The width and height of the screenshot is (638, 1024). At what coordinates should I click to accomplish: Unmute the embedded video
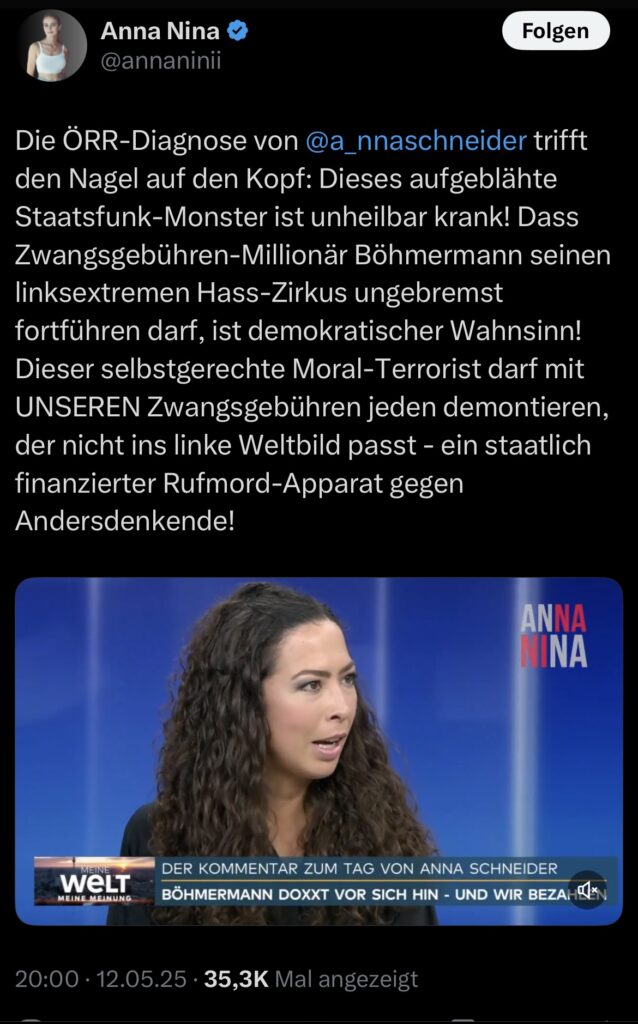coord(587,889)
